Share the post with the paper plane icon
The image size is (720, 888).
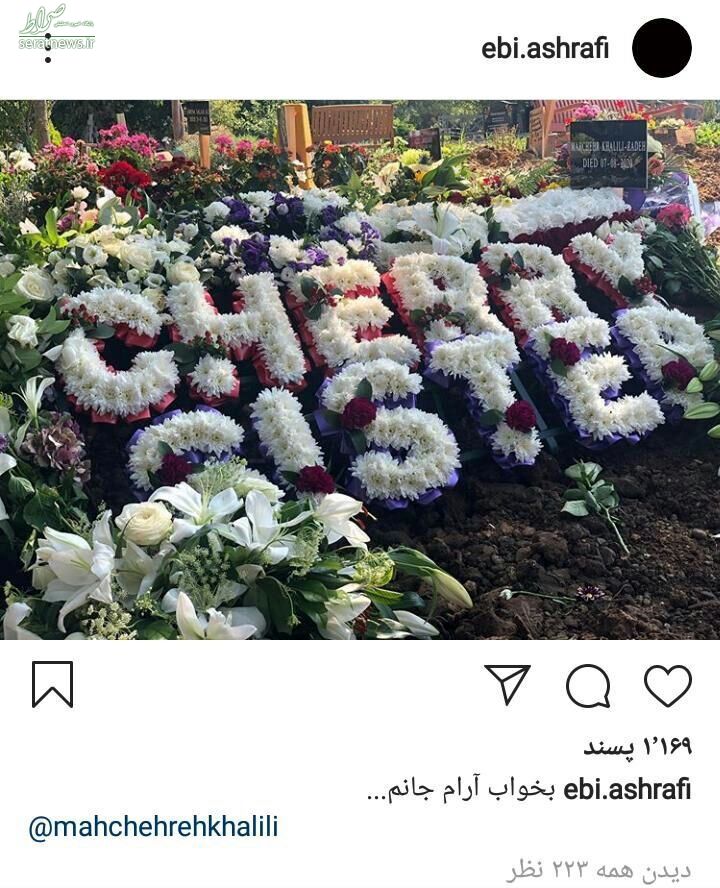tap(507, 685)
